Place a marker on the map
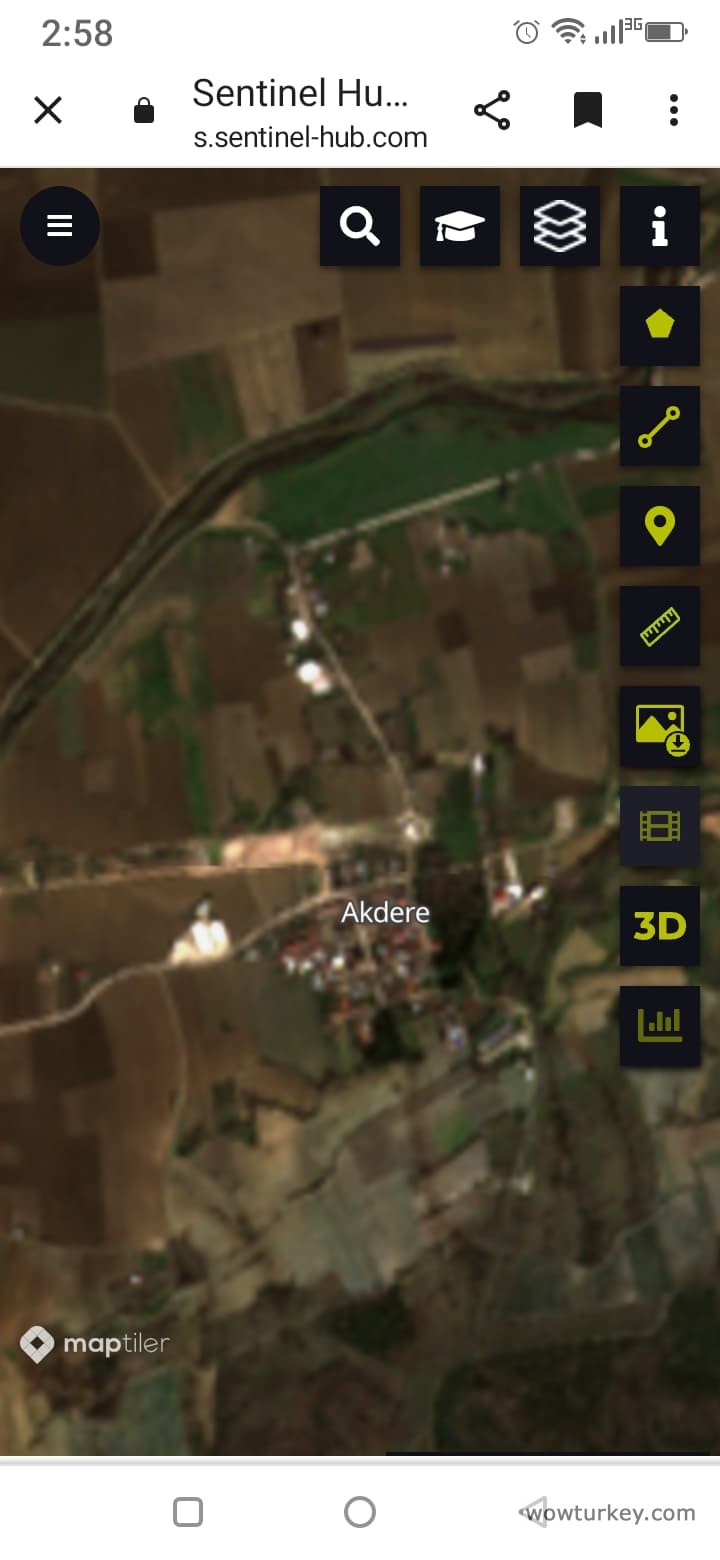The image size is (720, 1560). [x=660, y=526]
